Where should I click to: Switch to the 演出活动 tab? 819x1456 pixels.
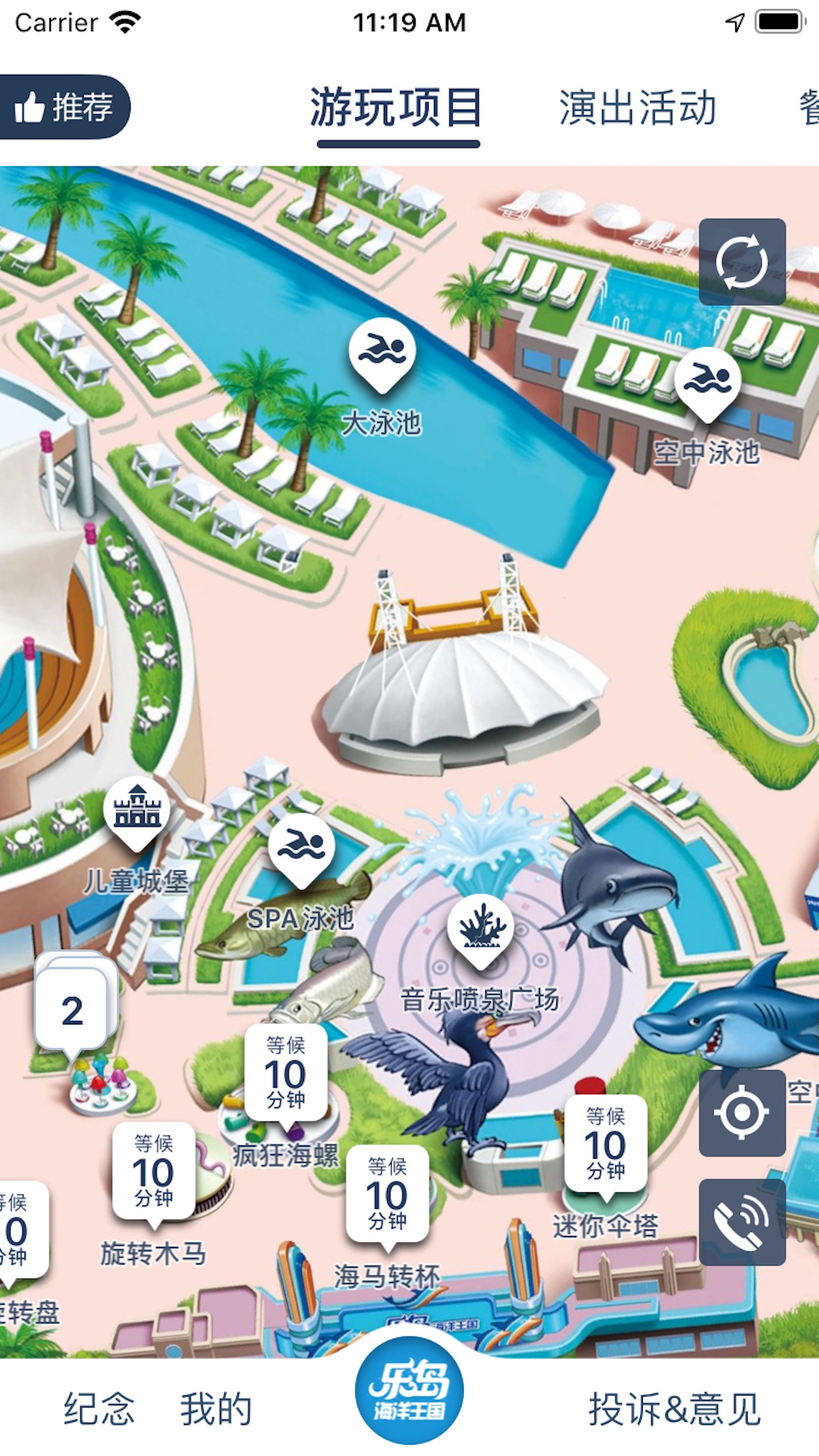[x=637, y=108]
